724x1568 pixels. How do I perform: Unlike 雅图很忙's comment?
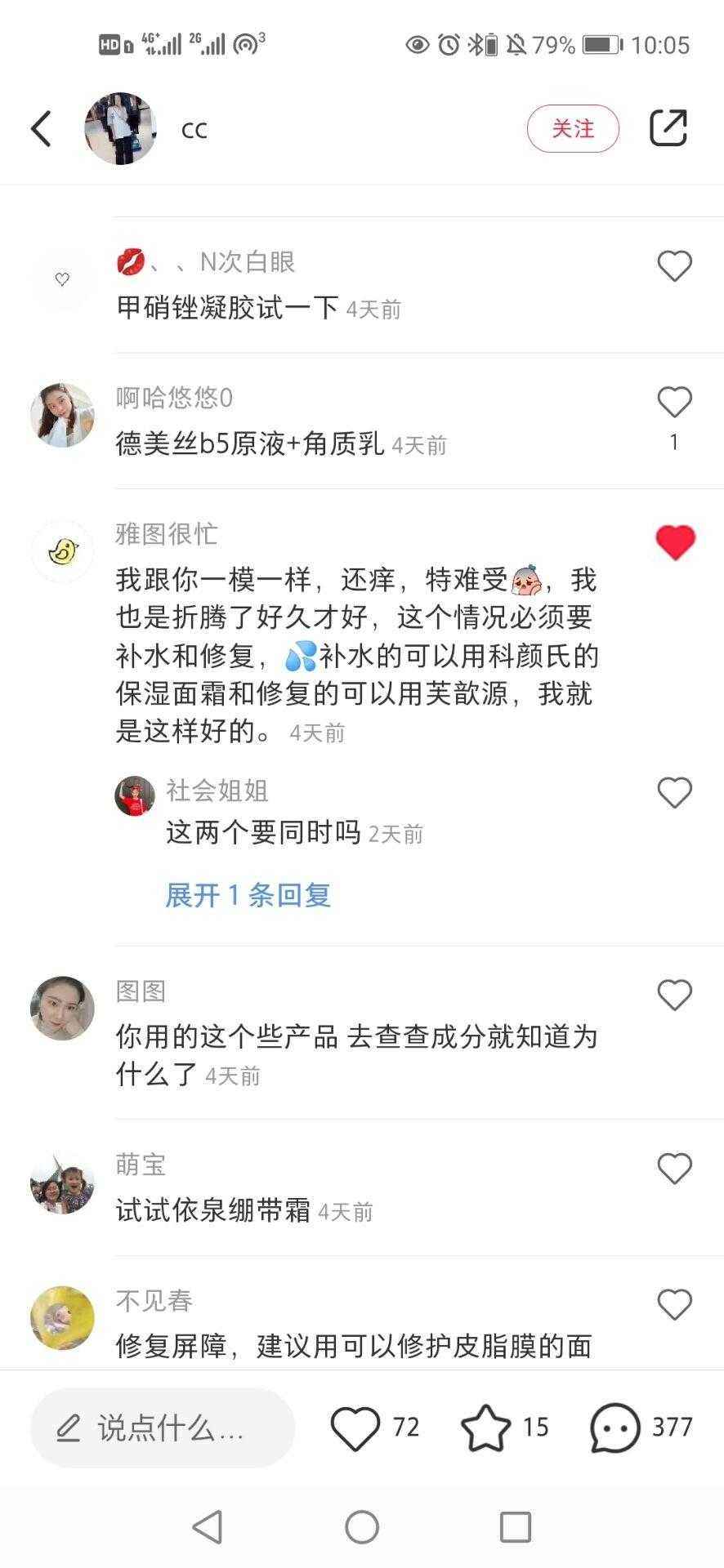tap(675, 542)
